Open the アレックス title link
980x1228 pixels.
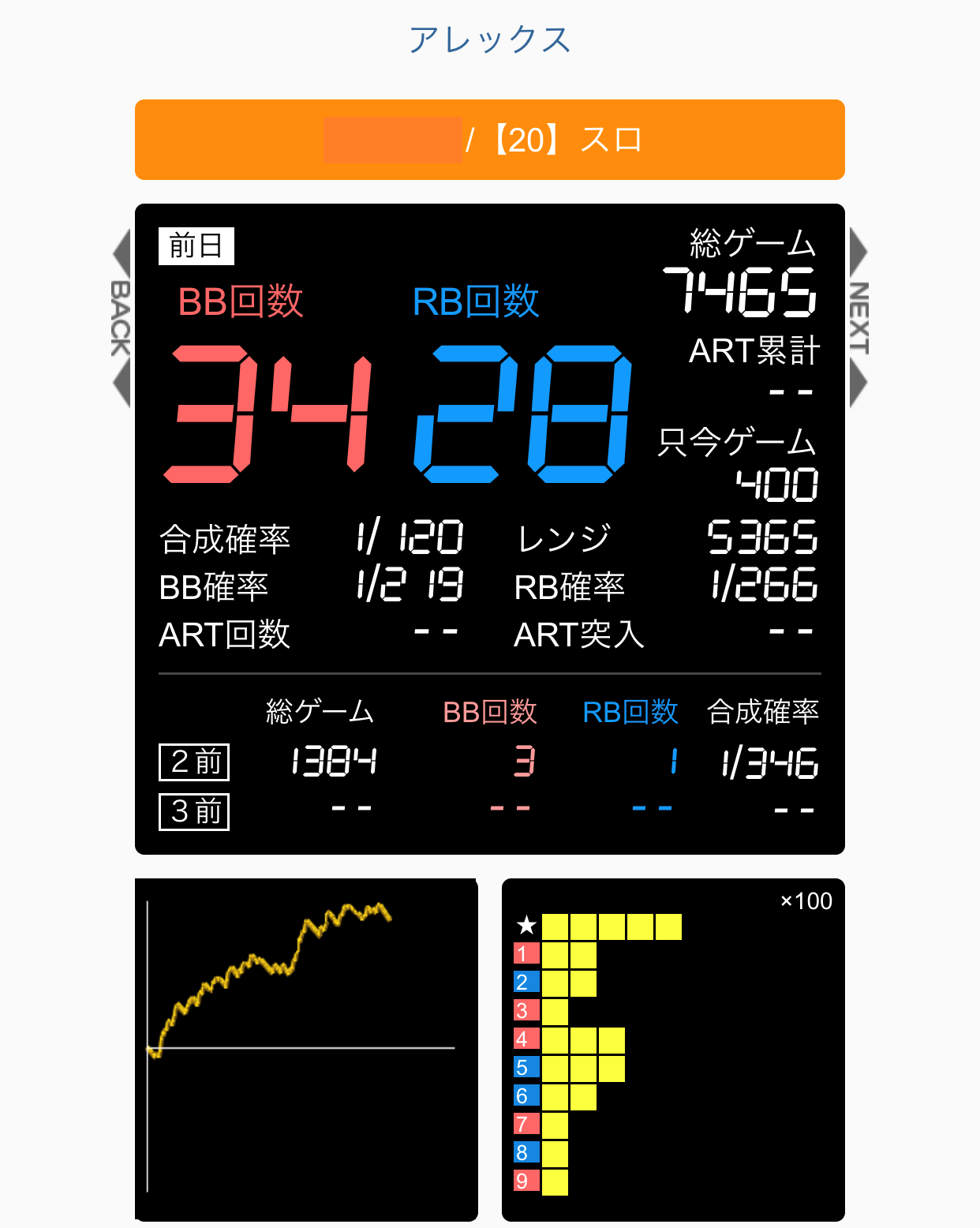point(489,39)
